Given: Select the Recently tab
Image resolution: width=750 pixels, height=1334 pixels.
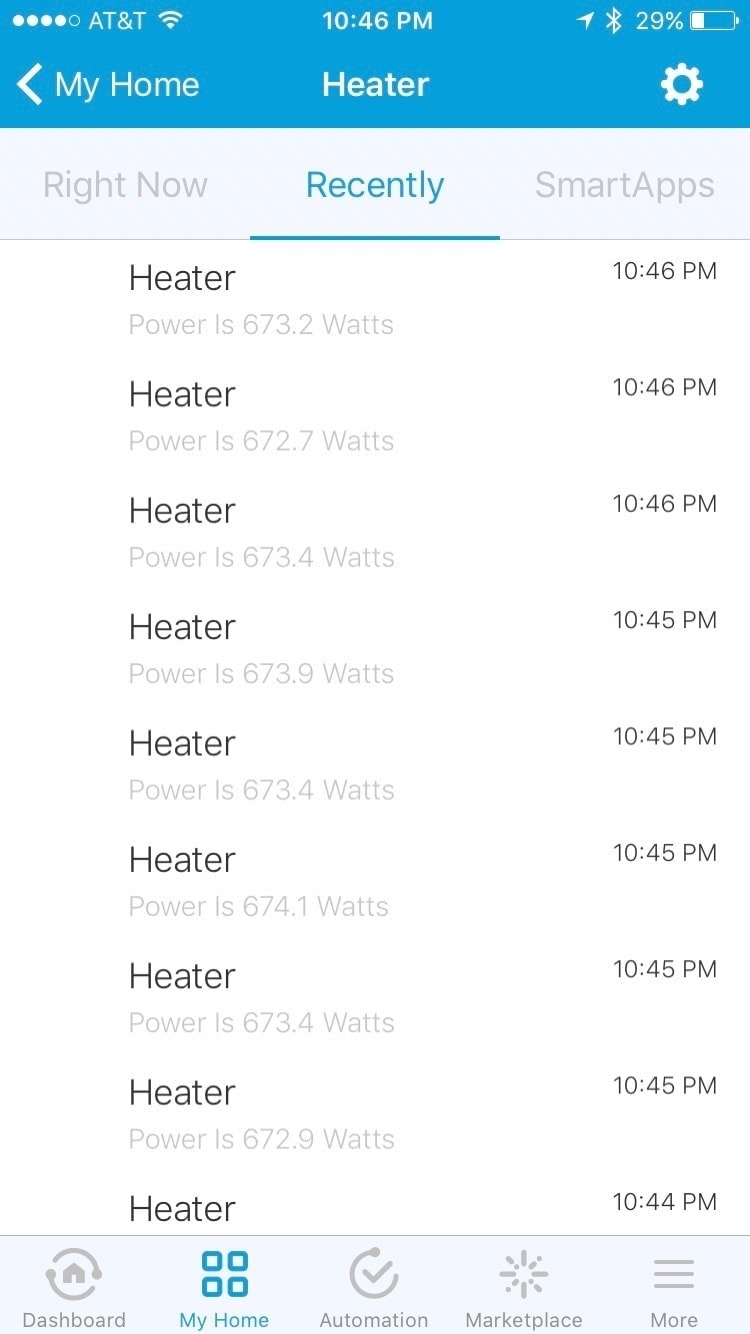Looking at the screenshot, I should tap(374, 184).
